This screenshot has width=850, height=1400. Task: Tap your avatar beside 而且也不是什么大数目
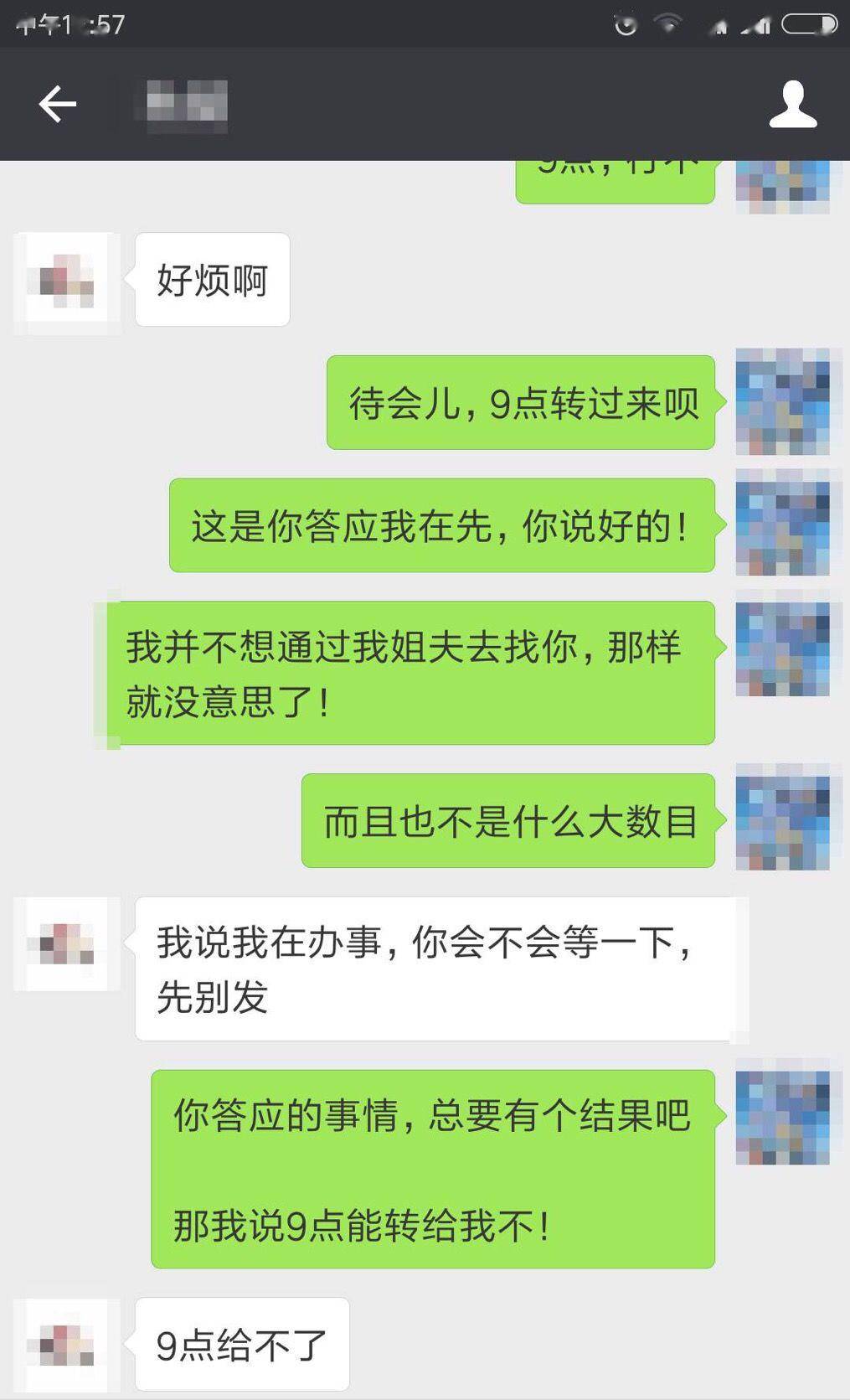(782, 818)
